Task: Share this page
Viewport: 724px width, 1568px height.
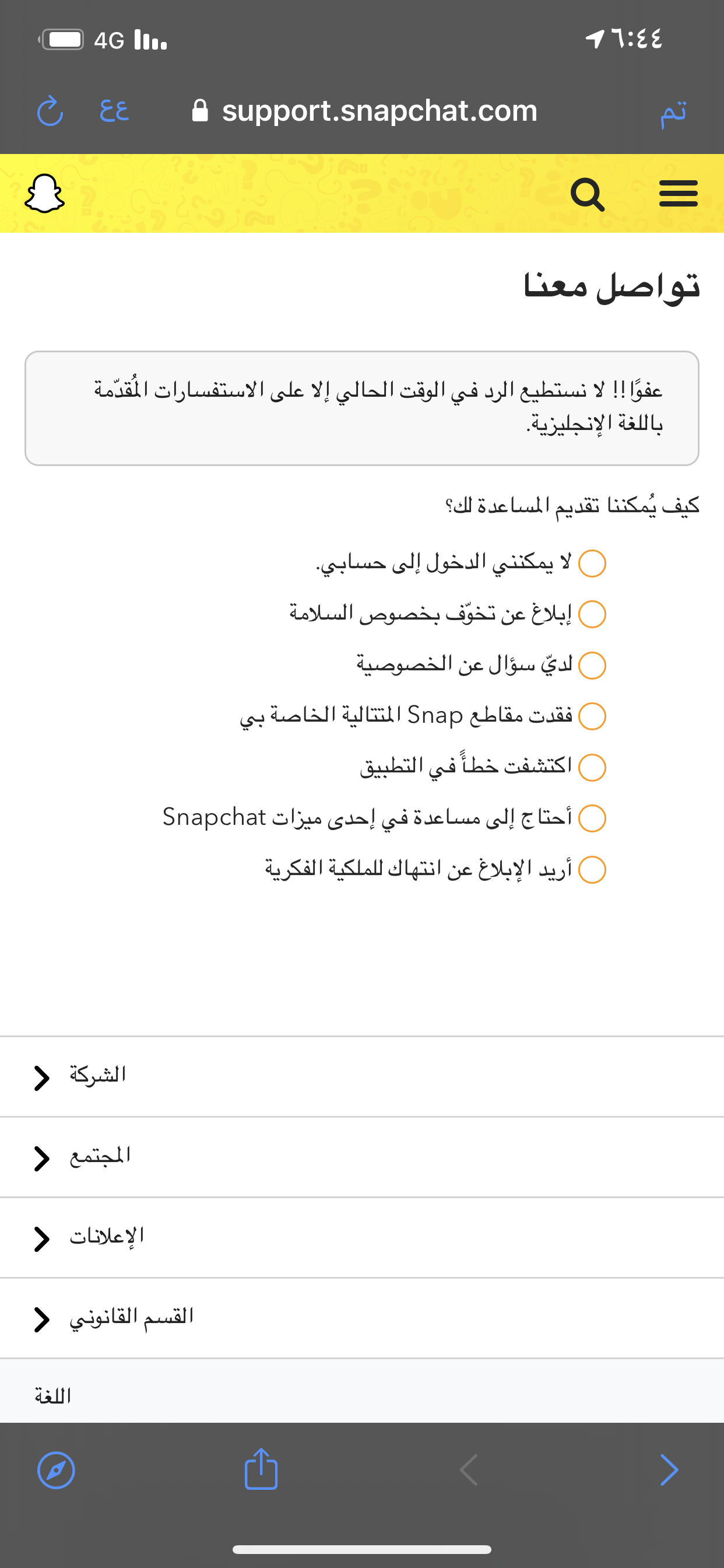Action: pos(261,1469)
